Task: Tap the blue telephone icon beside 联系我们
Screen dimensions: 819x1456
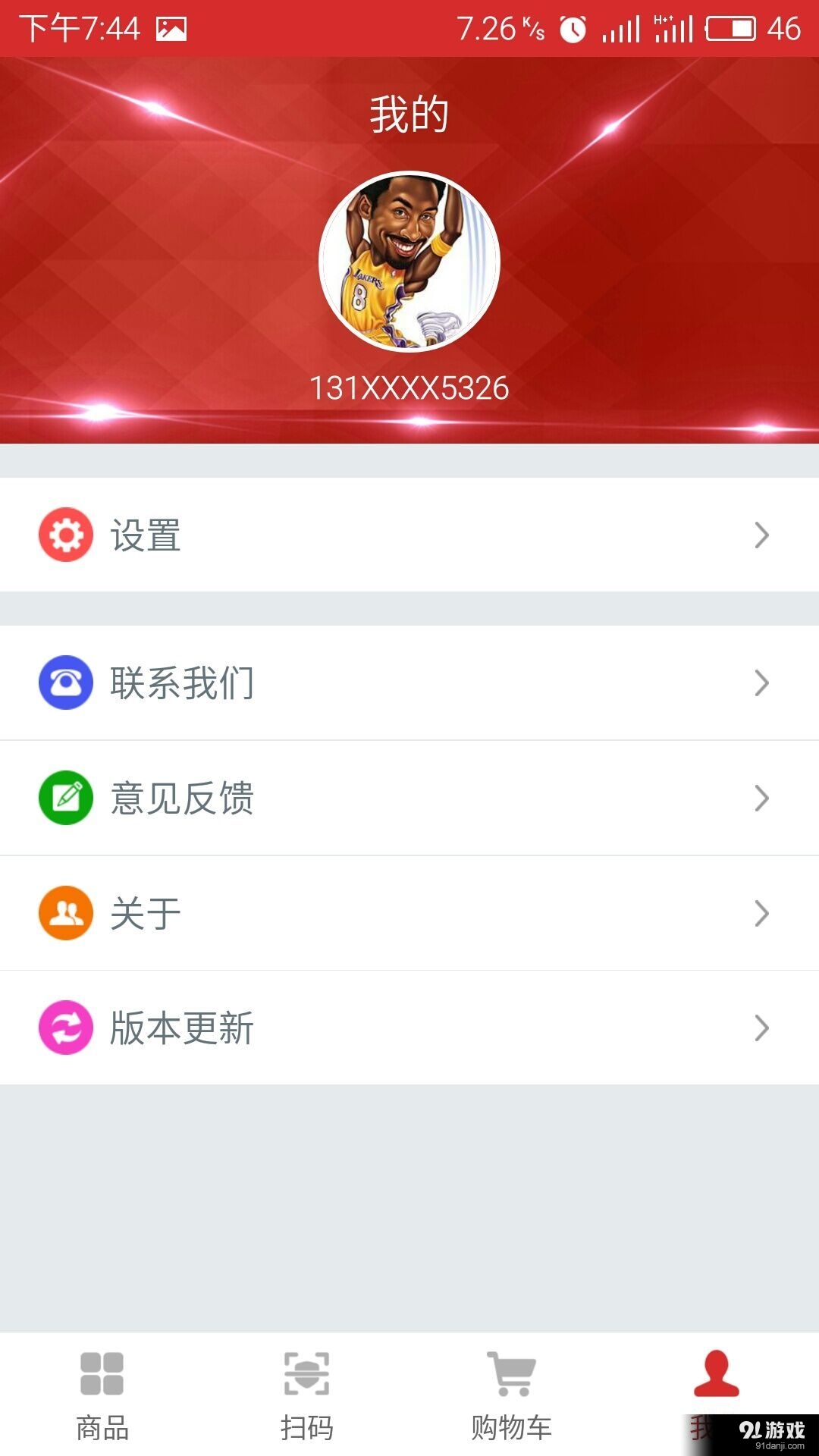Action: [x=65, y=683]
